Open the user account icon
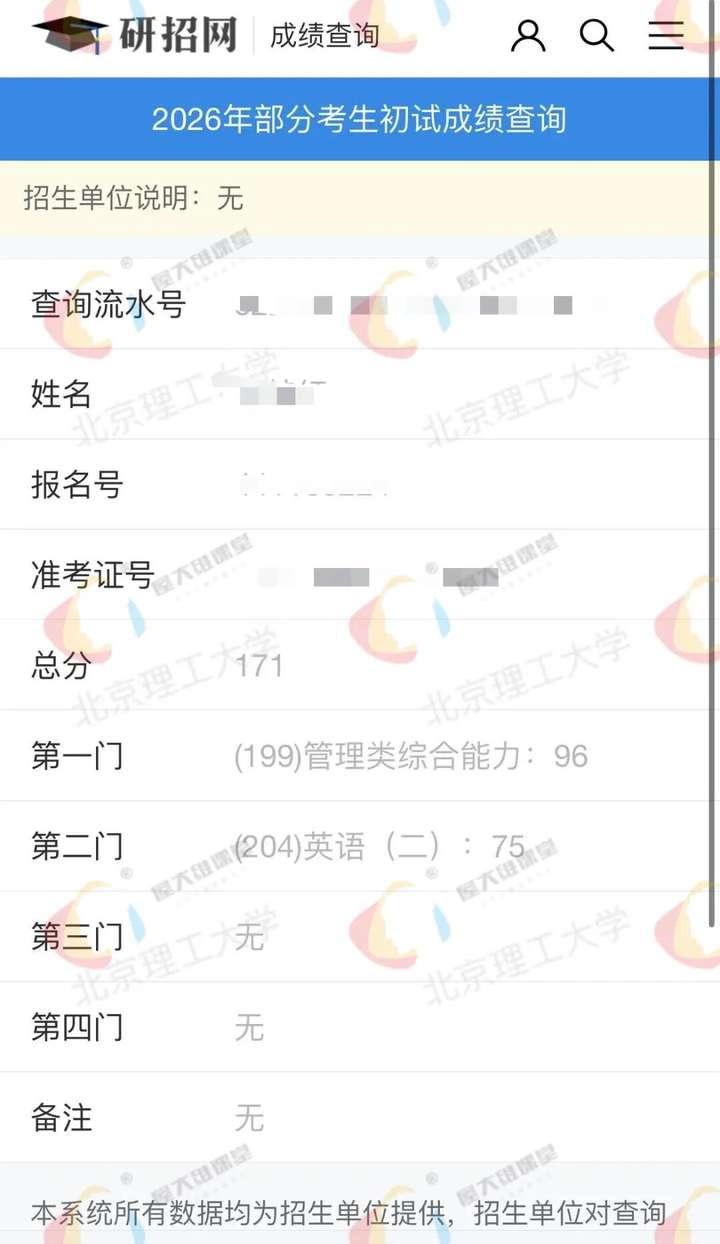The height and width of the screenshot is (1244, 720). tap(528, 35)
